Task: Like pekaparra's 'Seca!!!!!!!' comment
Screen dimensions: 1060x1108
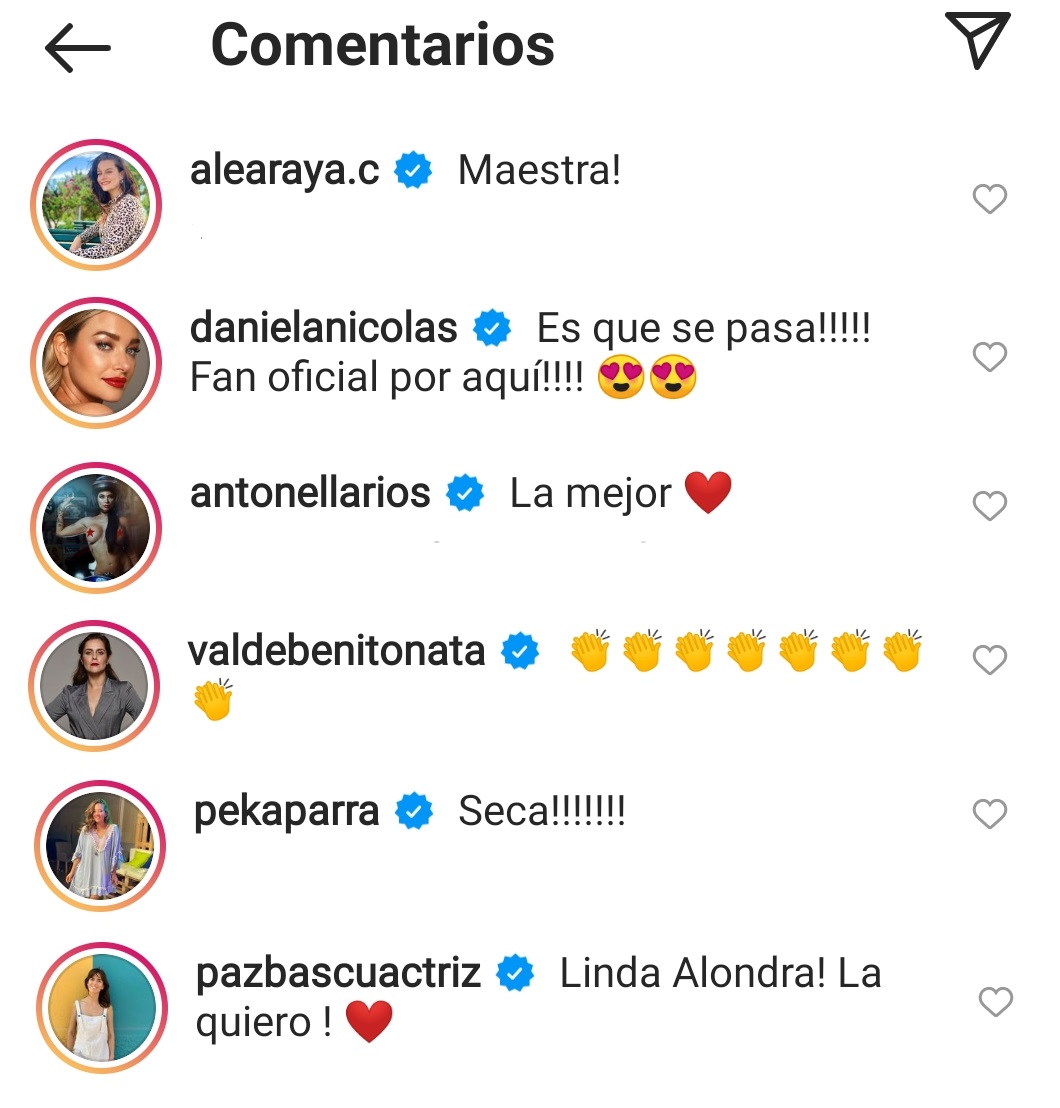Action: [x=989, y=814]
